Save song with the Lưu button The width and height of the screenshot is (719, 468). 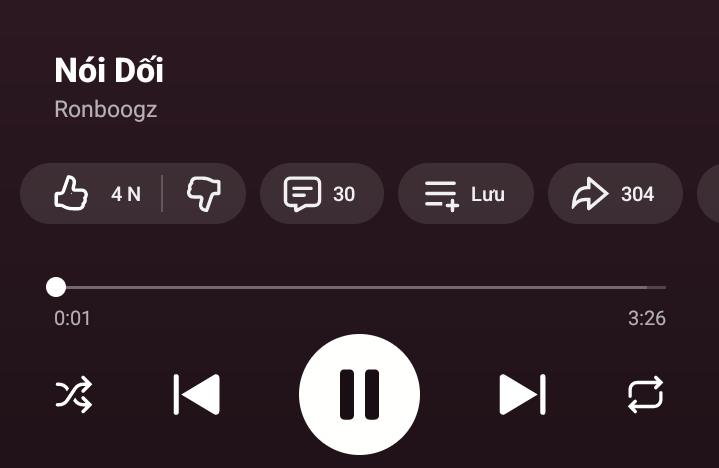tap(465, 193)
